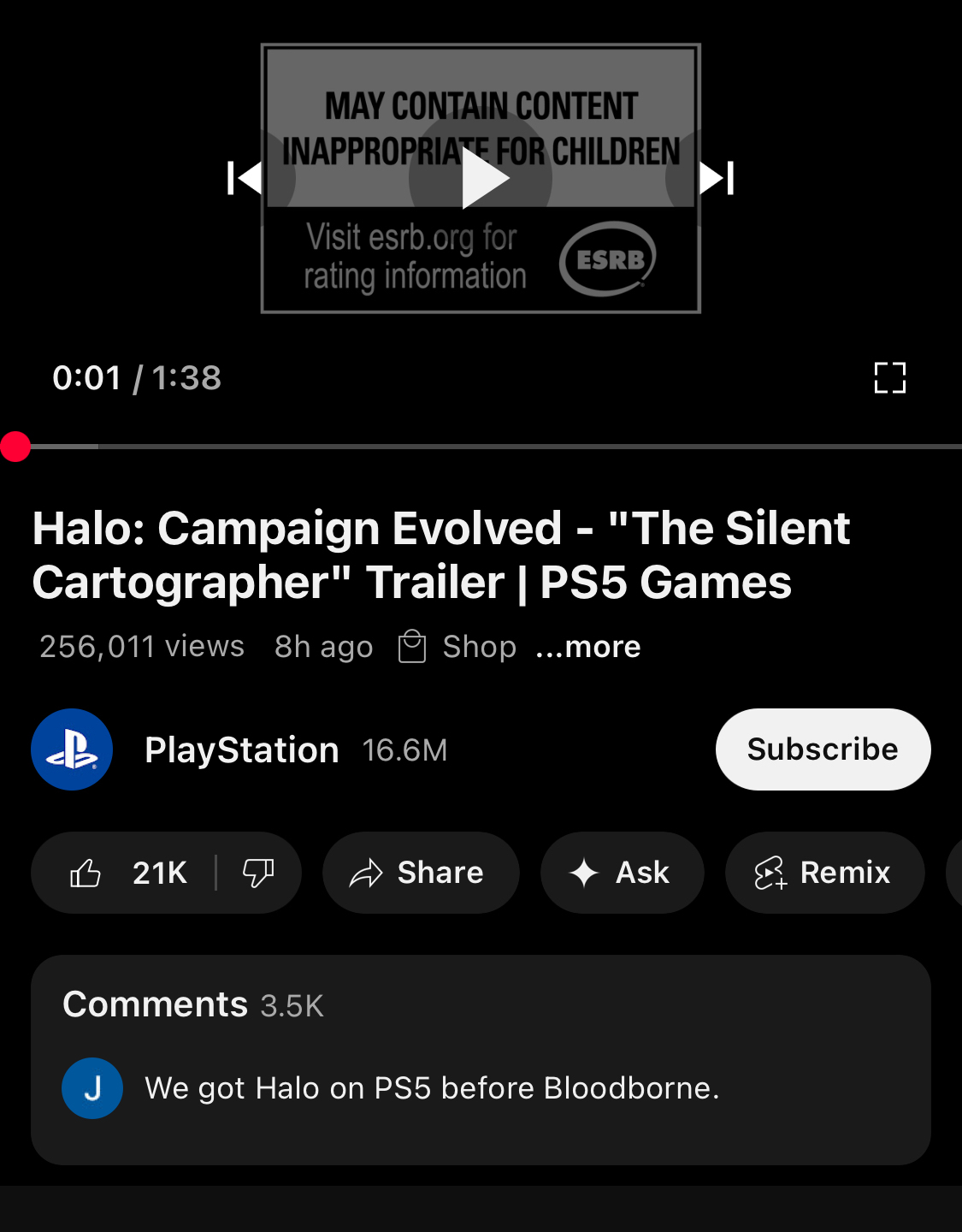962x1232 pixels.
Task: Skip to the next video
Action: pos(717,178)
